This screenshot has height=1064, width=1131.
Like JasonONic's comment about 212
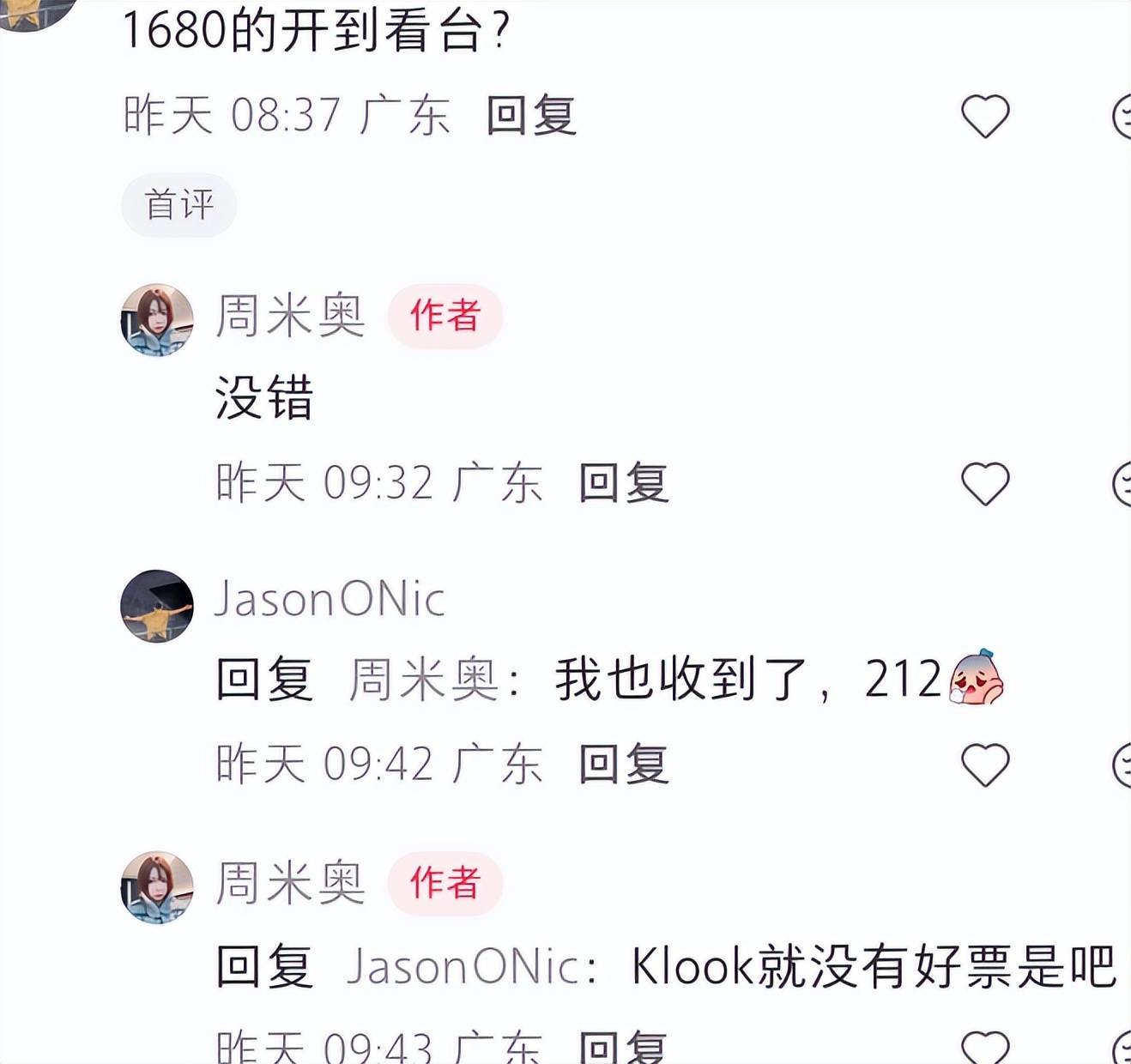(x=984, y=765)
